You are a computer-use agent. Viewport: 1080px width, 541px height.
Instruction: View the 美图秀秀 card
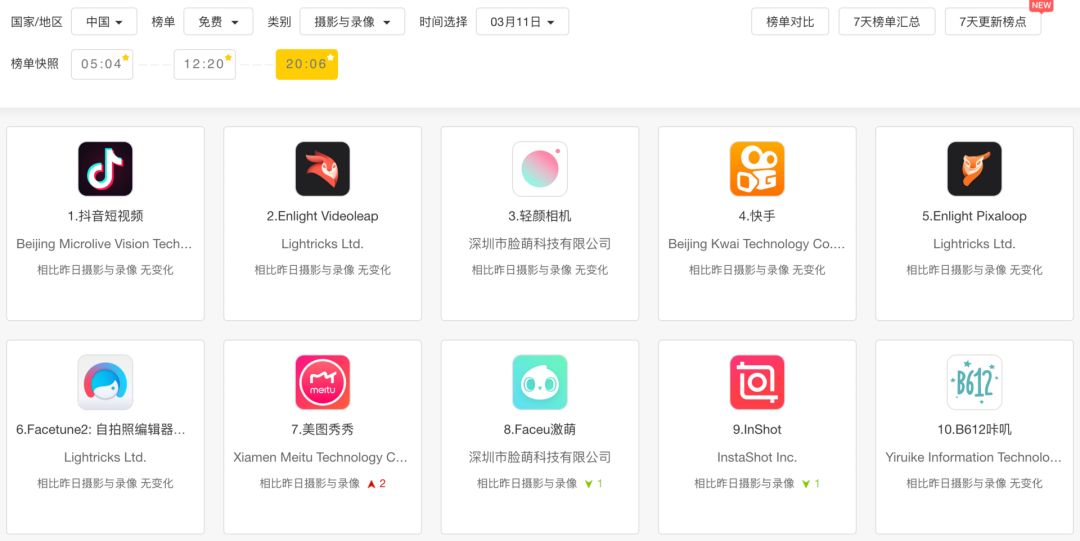point(322,437)
